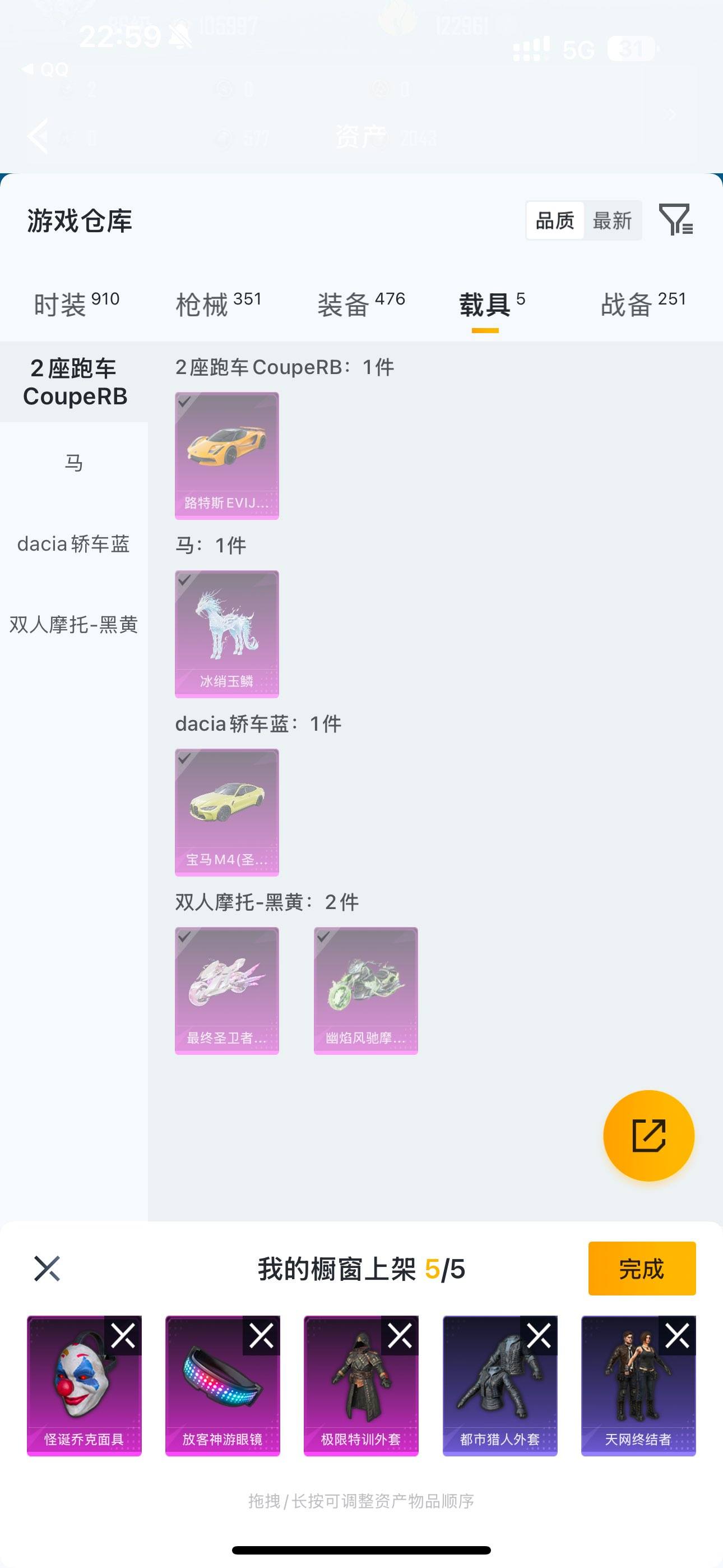Select the 马 category in the sidebar
The height and width of the screenshot is (1568, 723).
(73, 463)
